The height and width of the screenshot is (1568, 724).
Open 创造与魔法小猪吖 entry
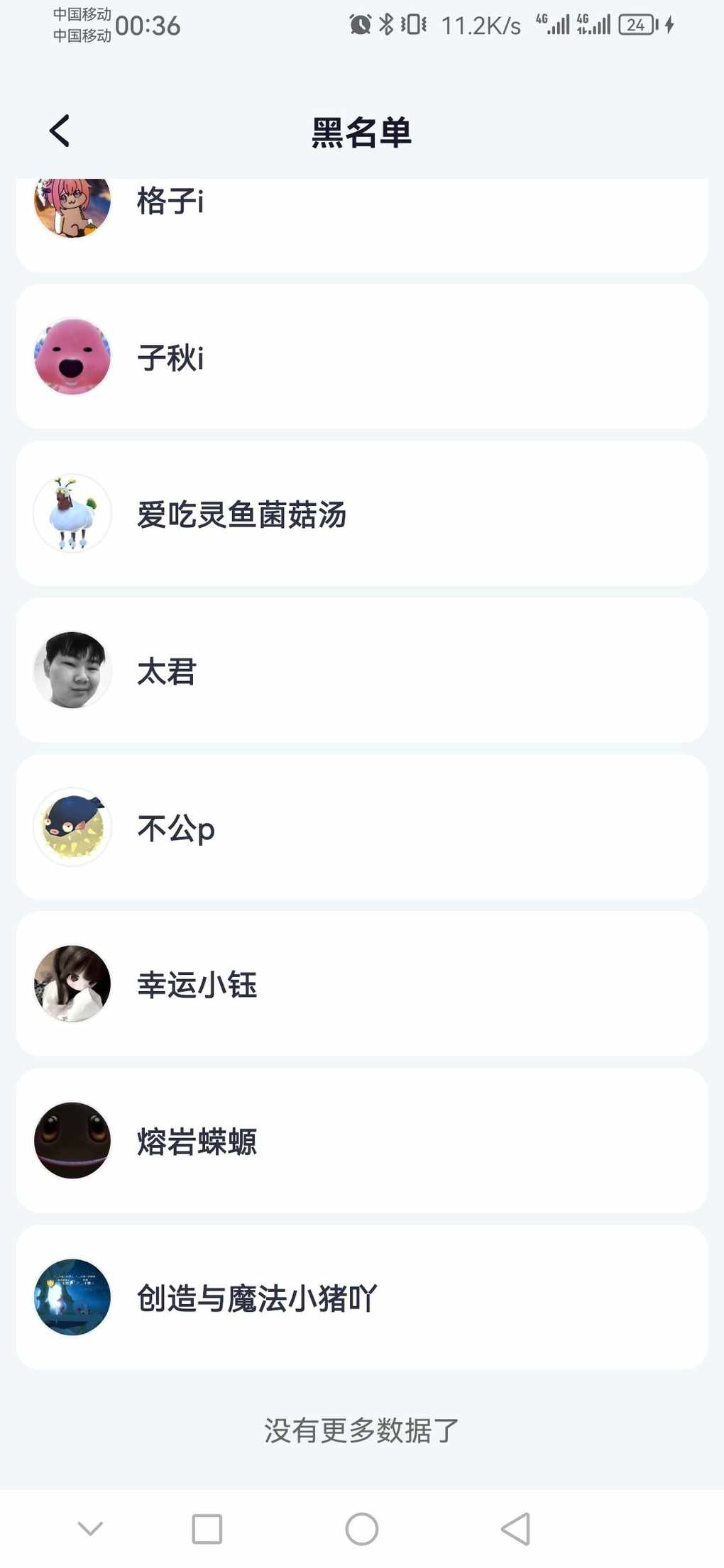coord(361,1298)
